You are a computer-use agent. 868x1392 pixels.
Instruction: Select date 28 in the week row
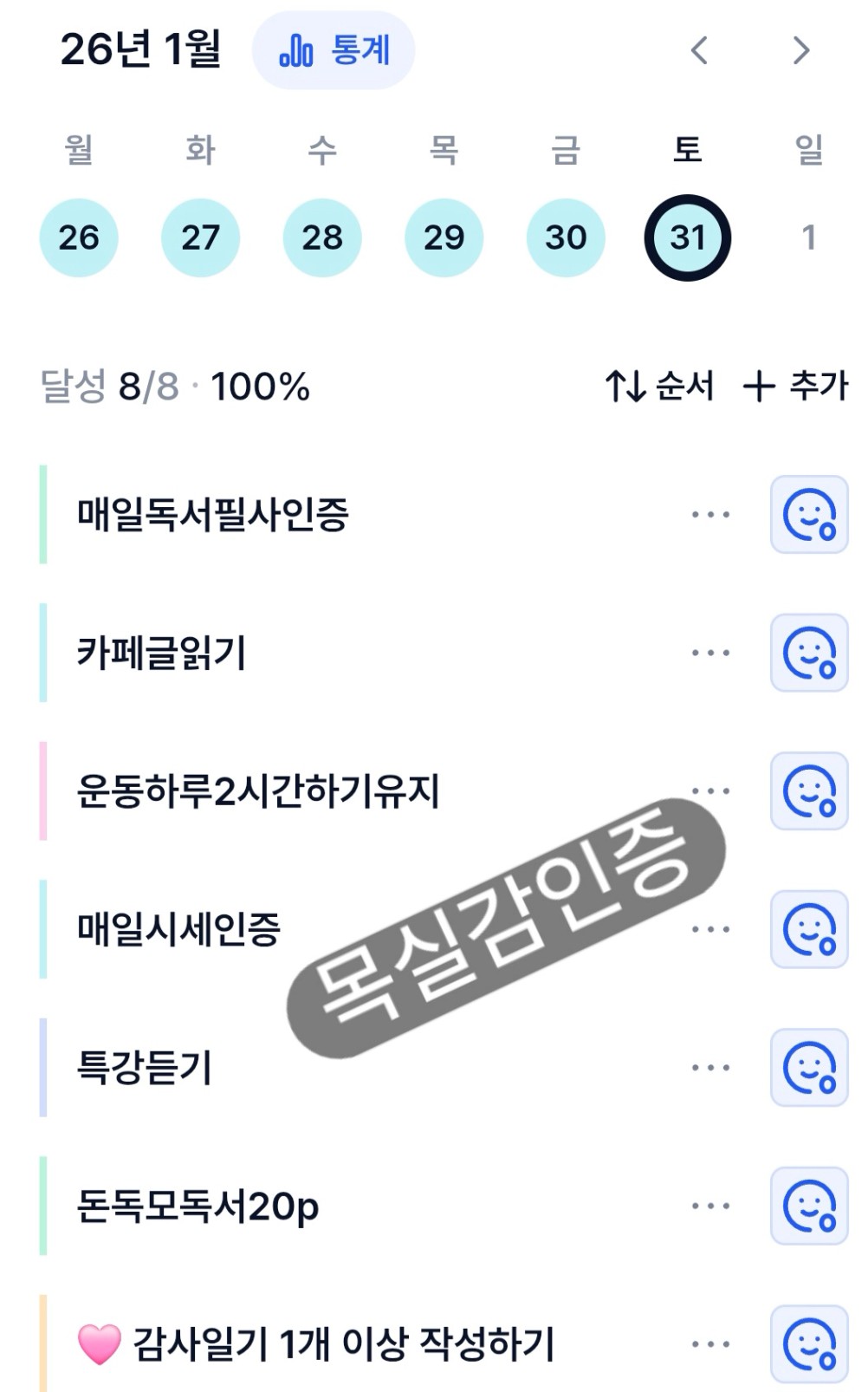[x=322, y=237]
